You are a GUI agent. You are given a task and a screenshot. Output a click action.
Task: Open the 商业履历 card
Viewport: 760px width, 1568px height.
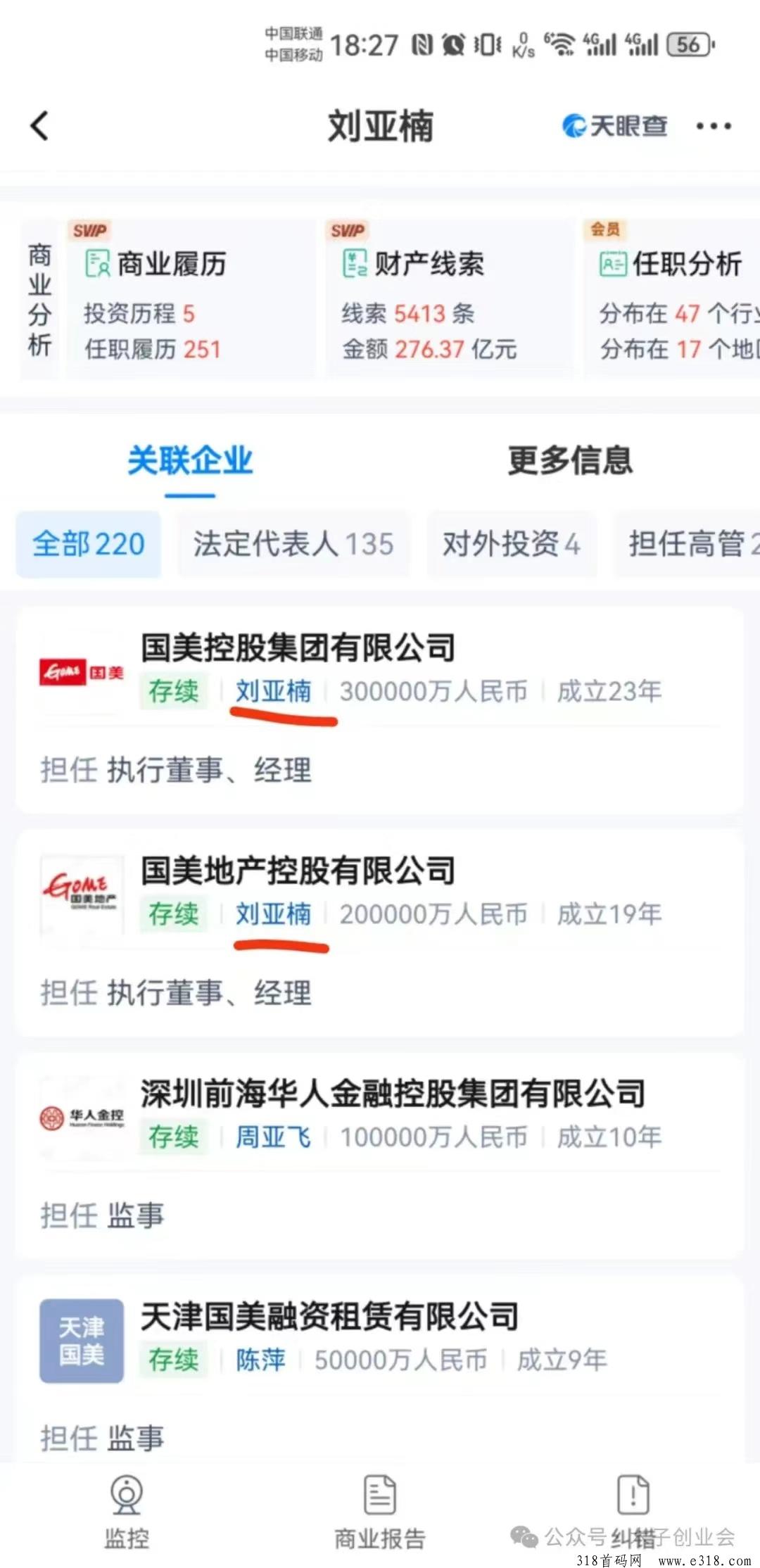point(191,300)
